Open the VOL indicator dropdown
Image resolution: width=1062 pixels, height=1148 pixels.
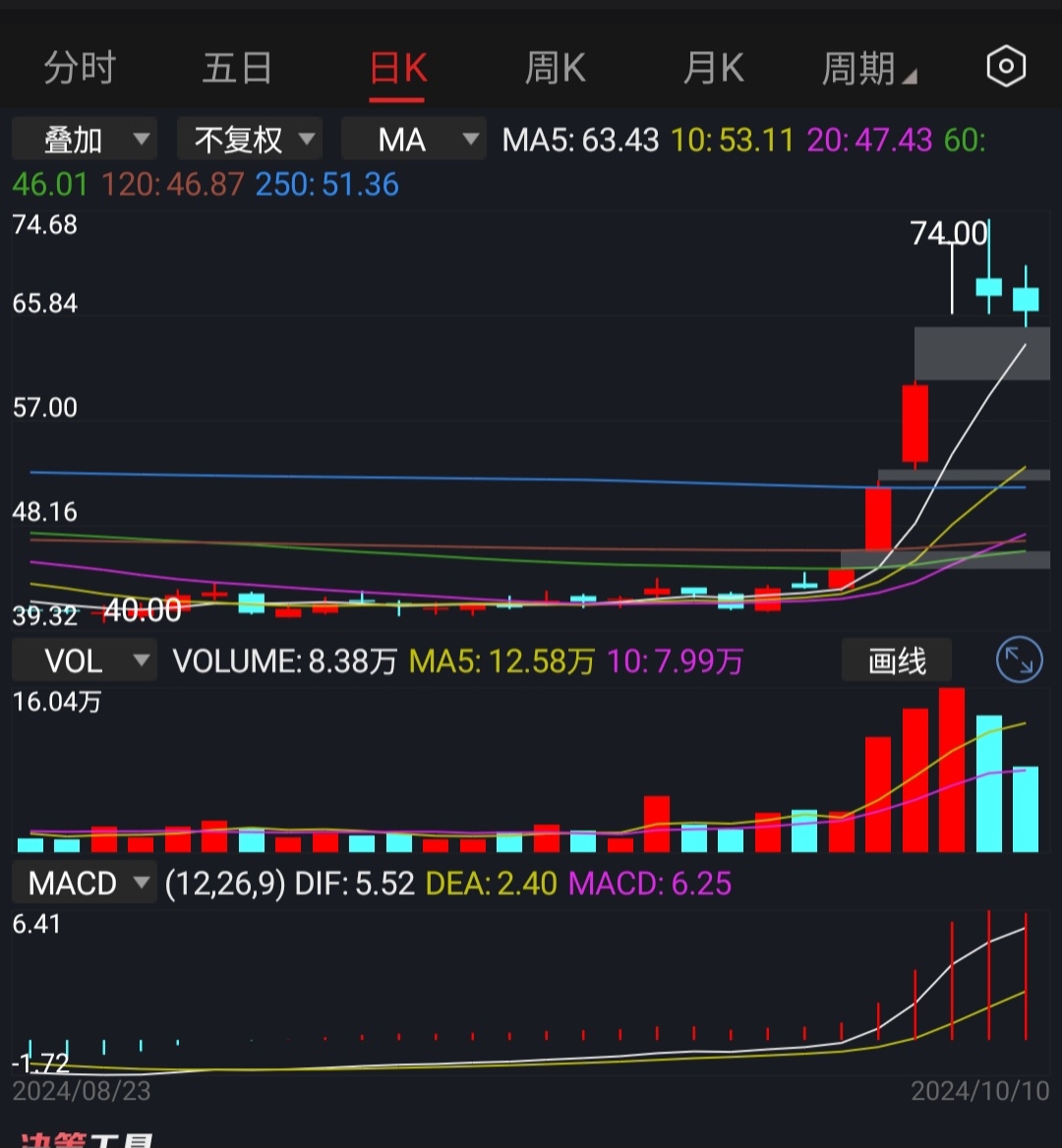pyautogui.click(x=84, y=660)
